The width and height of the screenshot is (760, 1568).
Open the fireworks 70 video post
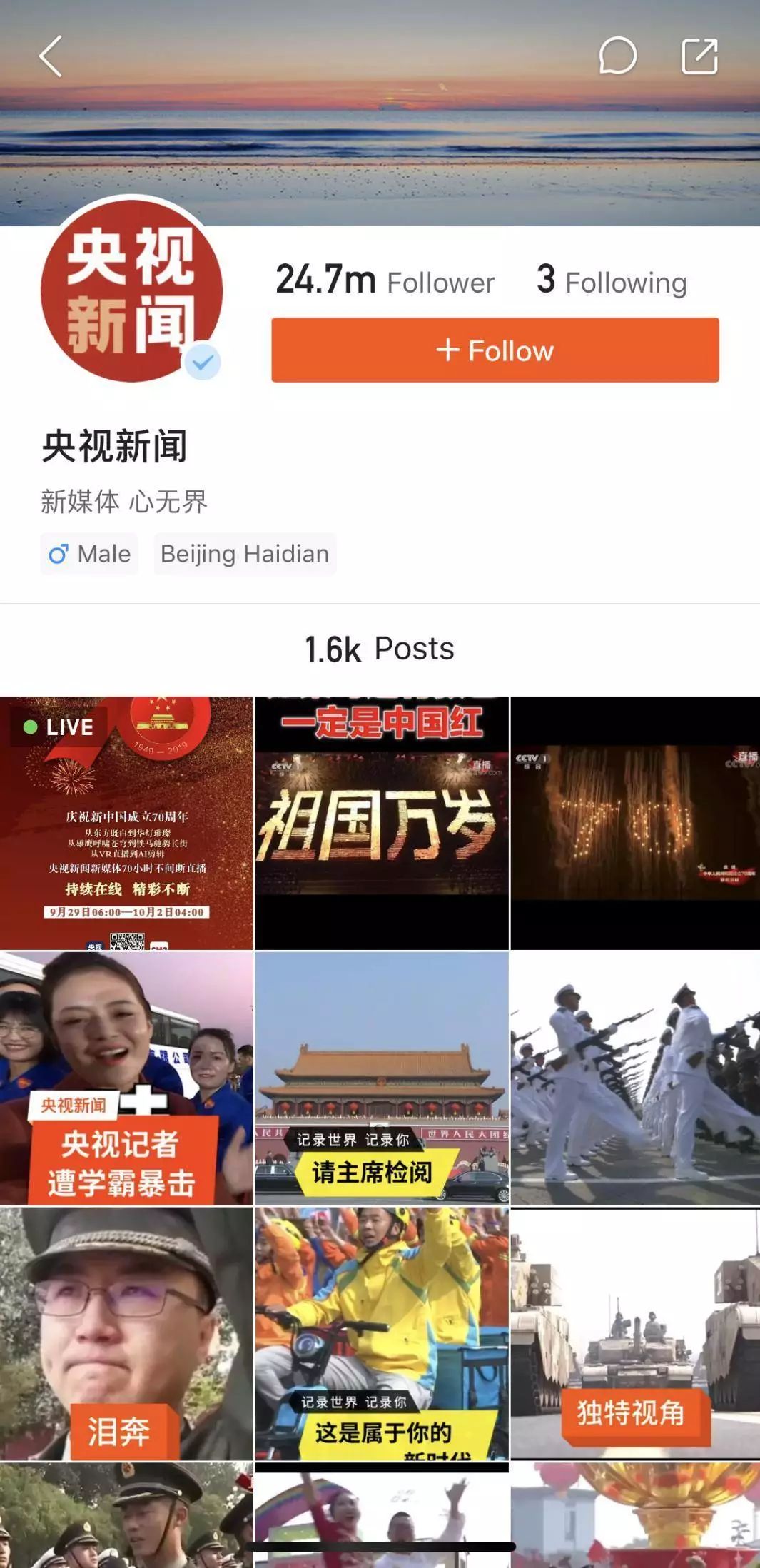click(x=635, y=823)
